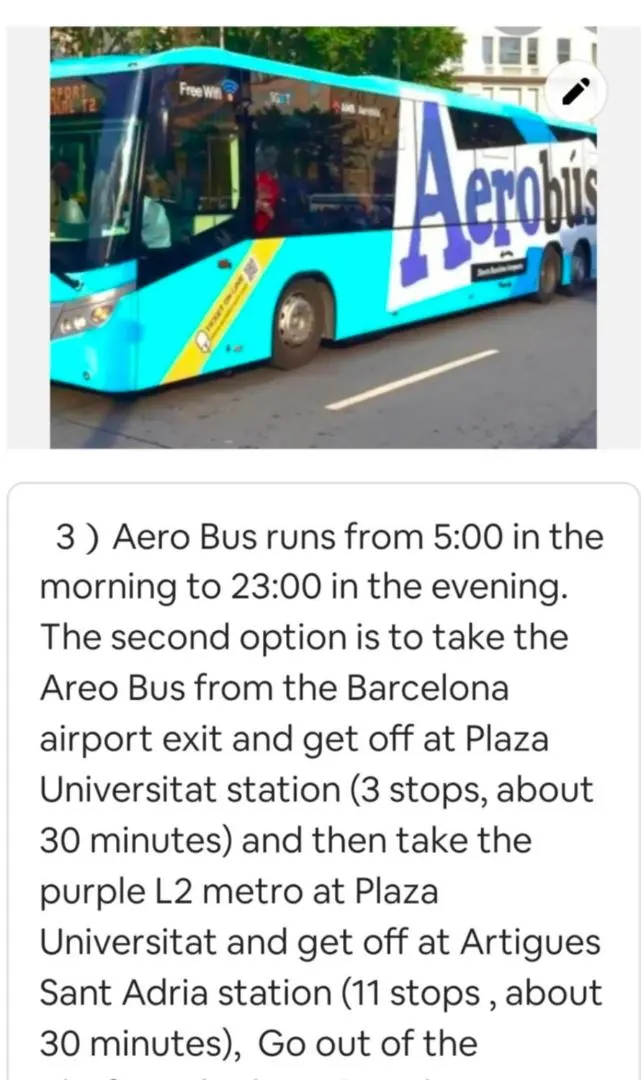Tap the pencil edit icon on photo

coord(576,92)
